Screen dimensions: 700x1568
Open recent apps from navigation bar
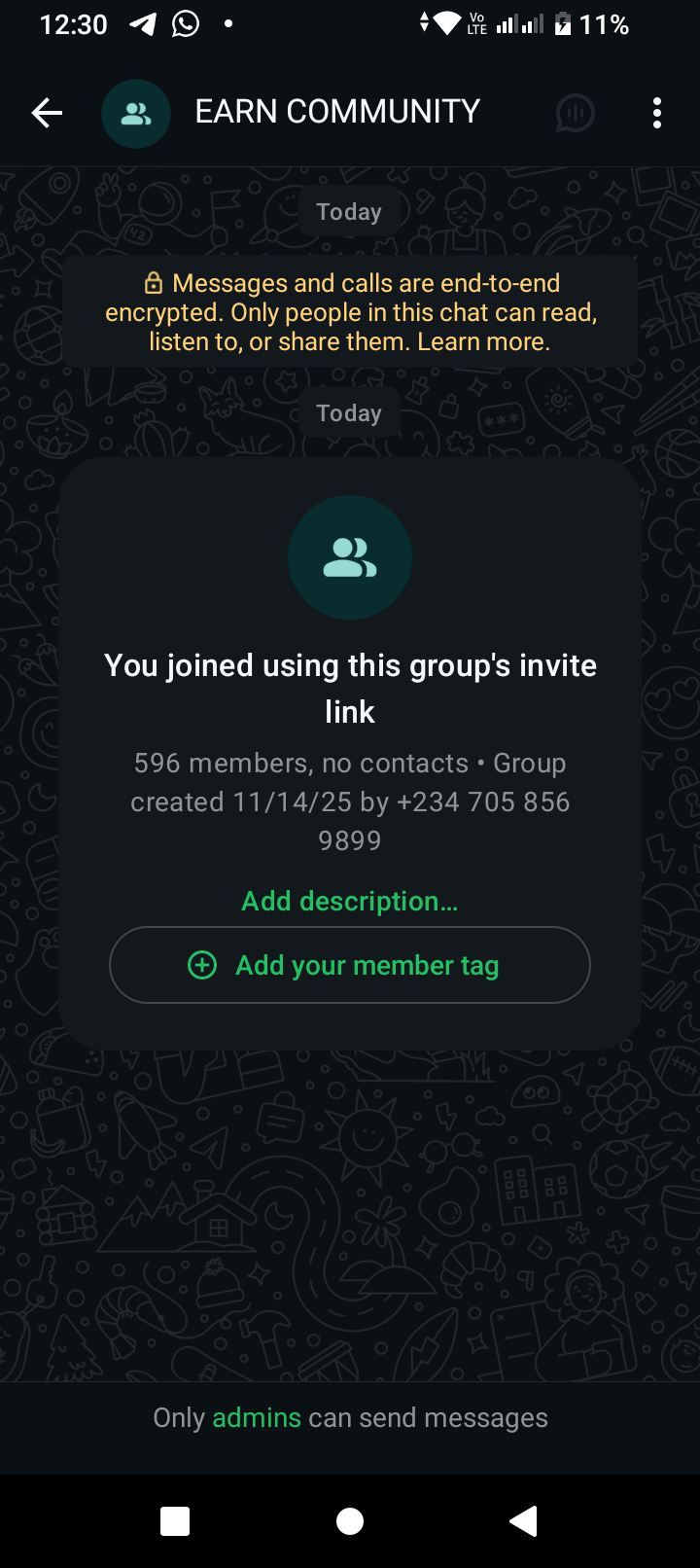(x=175, y=1521)
